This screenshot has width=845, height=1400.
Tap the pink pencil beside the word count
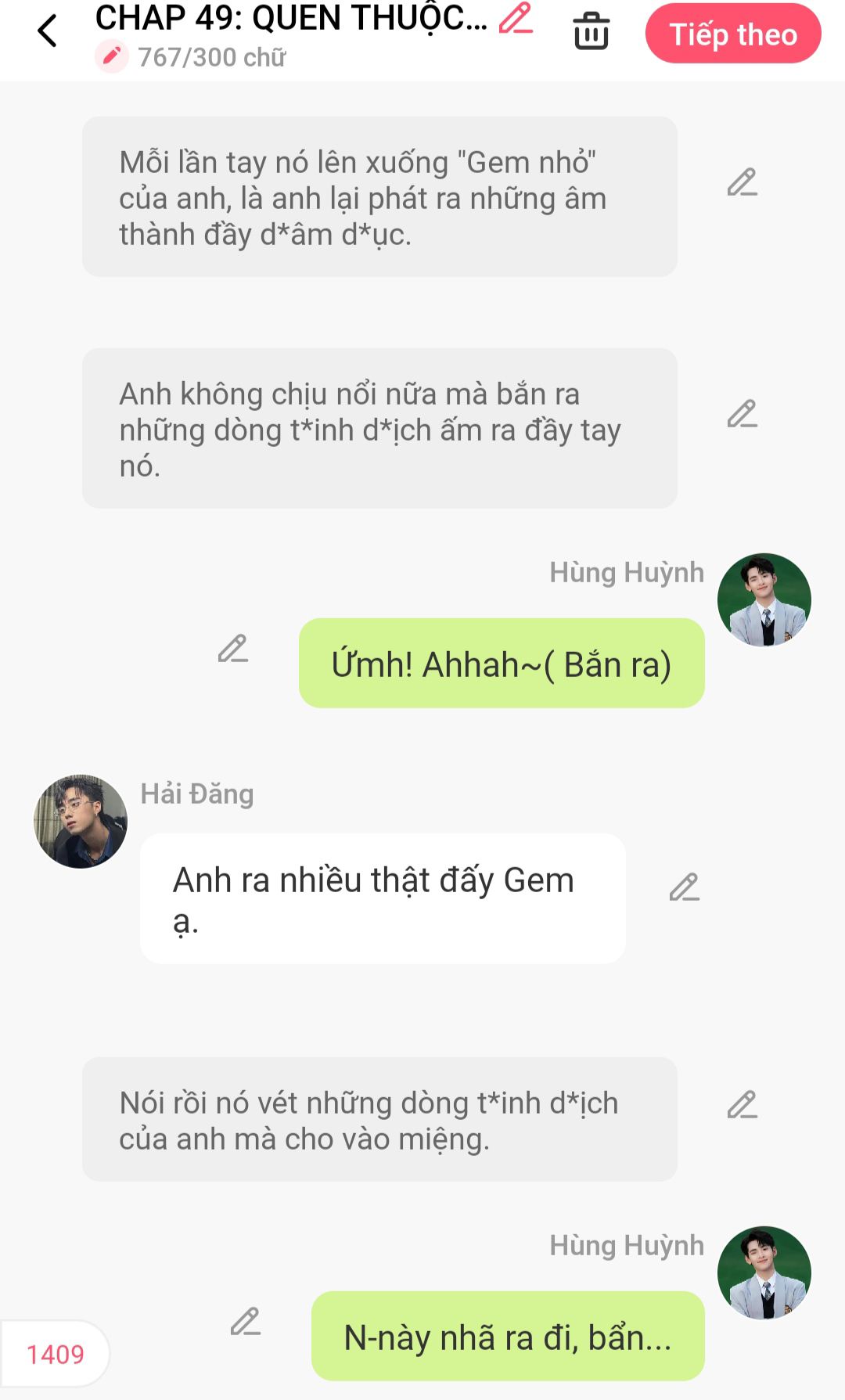point(112,57)
